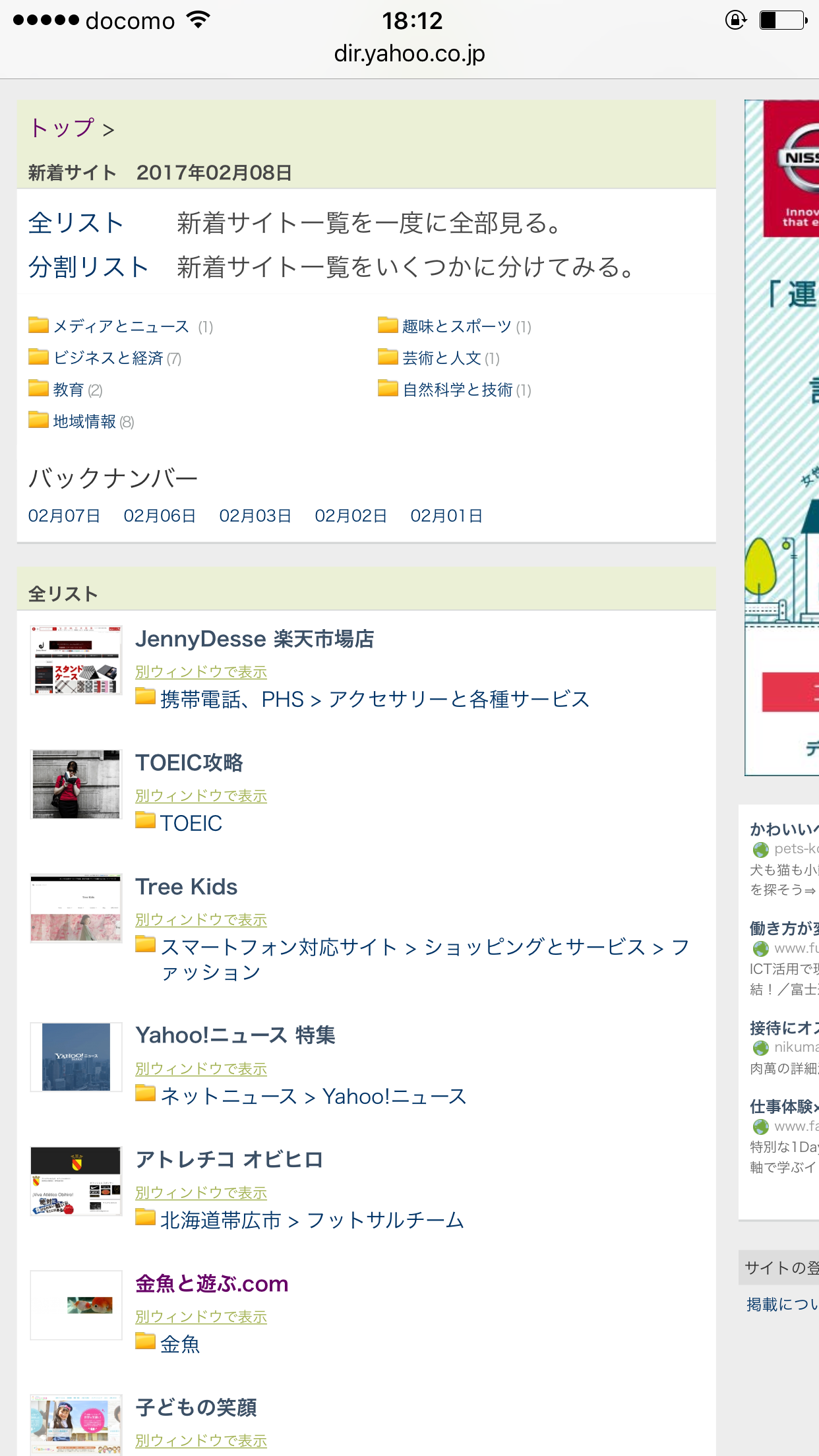Open the ビジネスと経済 category
This screenshot has width=819, height=1456.
click(108, 358)
